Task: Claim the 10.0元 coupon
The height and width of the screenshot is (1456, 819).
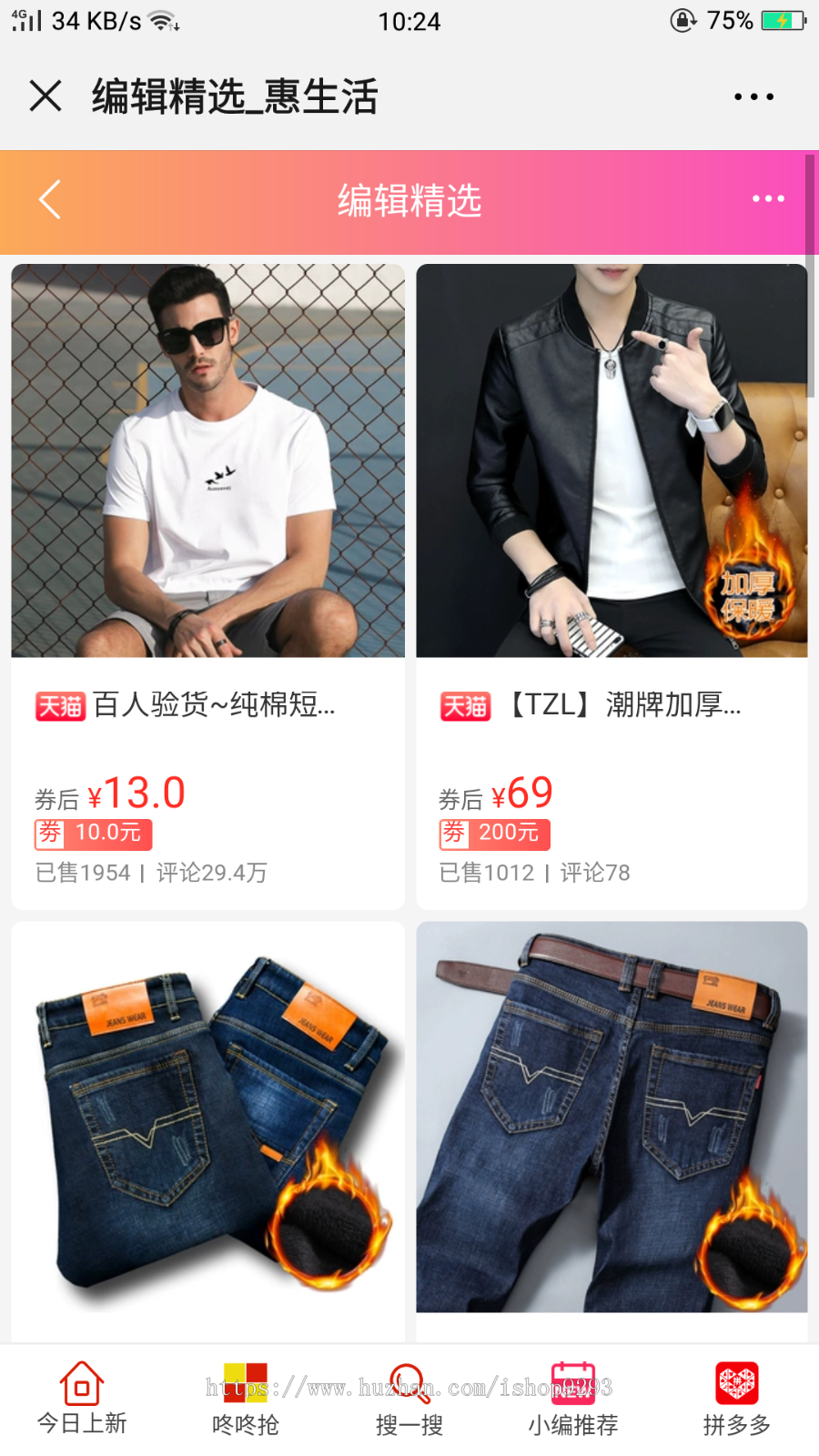Action: (94, 833)
